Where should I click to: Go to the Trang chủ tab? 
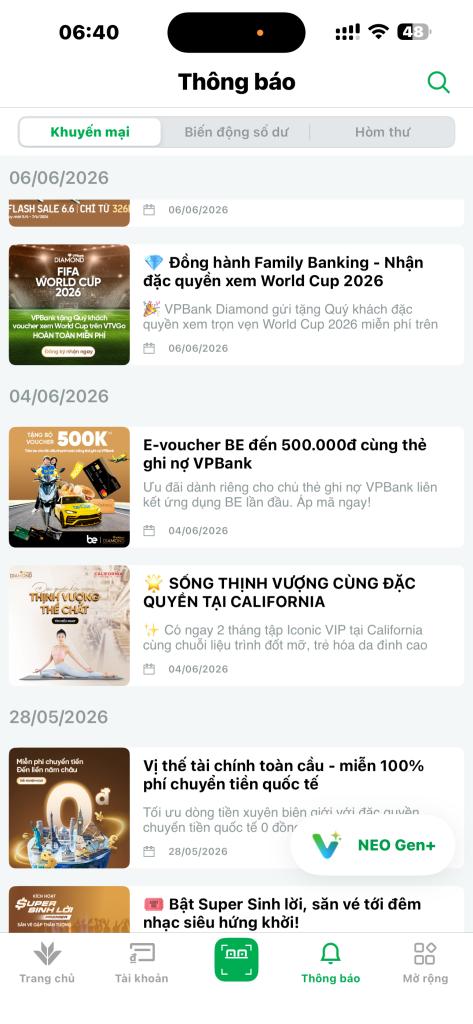point(47,963)
